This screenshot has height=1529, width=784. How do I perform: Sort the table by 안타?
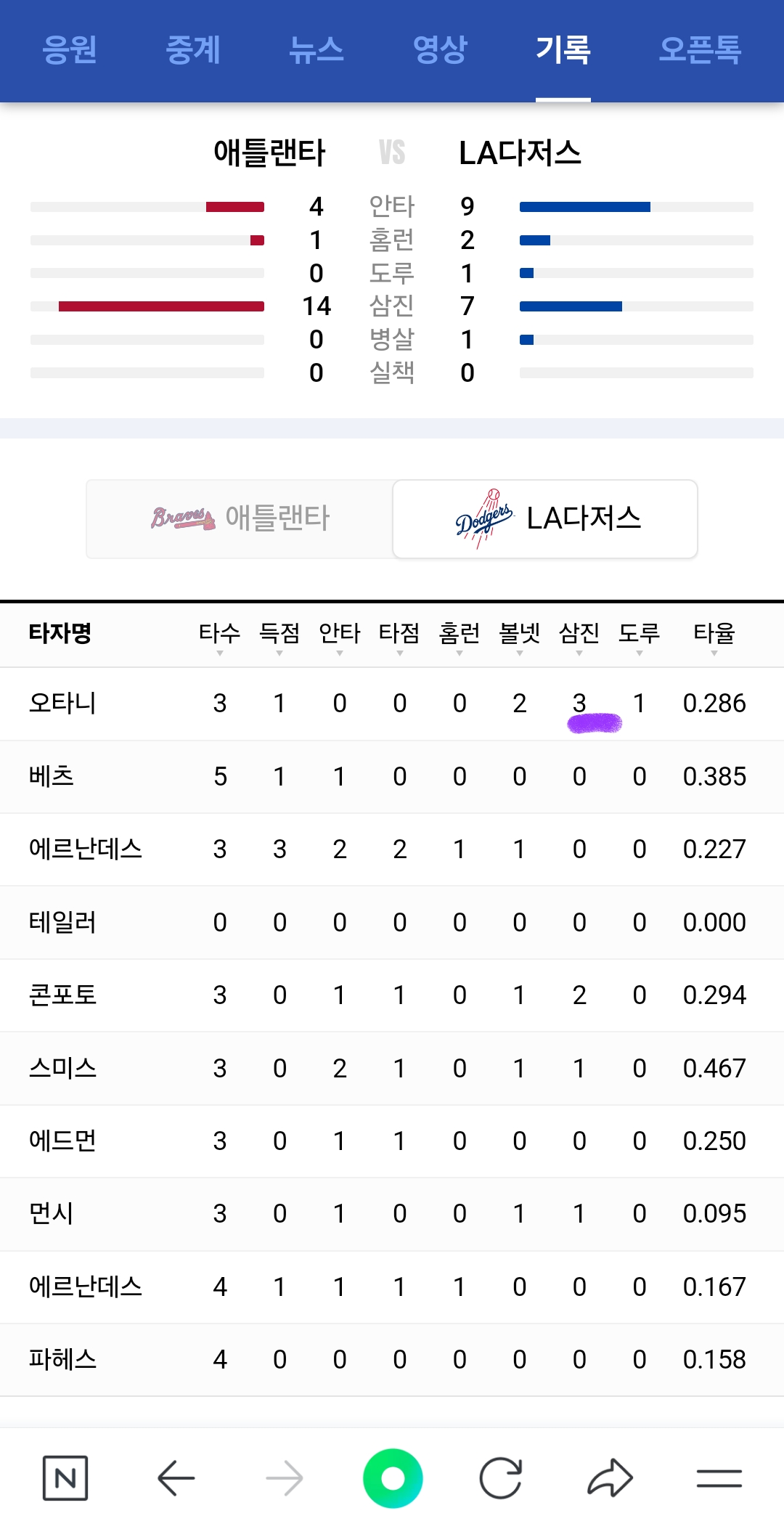point(340,635)
